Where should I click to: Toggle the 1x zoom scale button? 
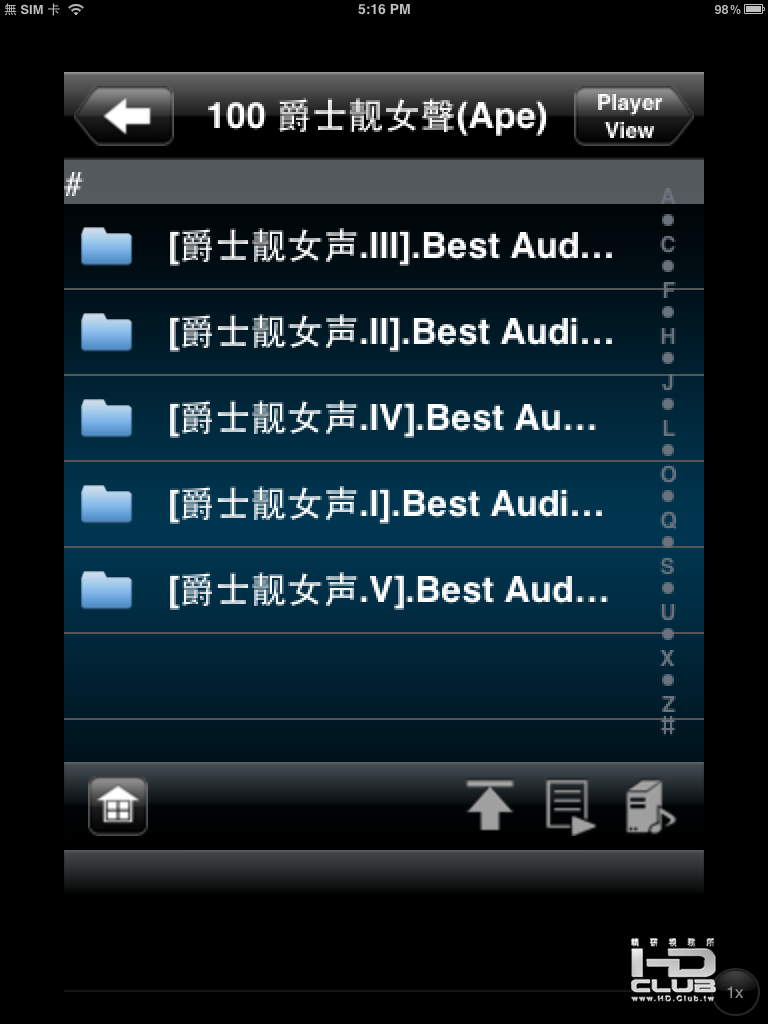(x=735, y=992)
